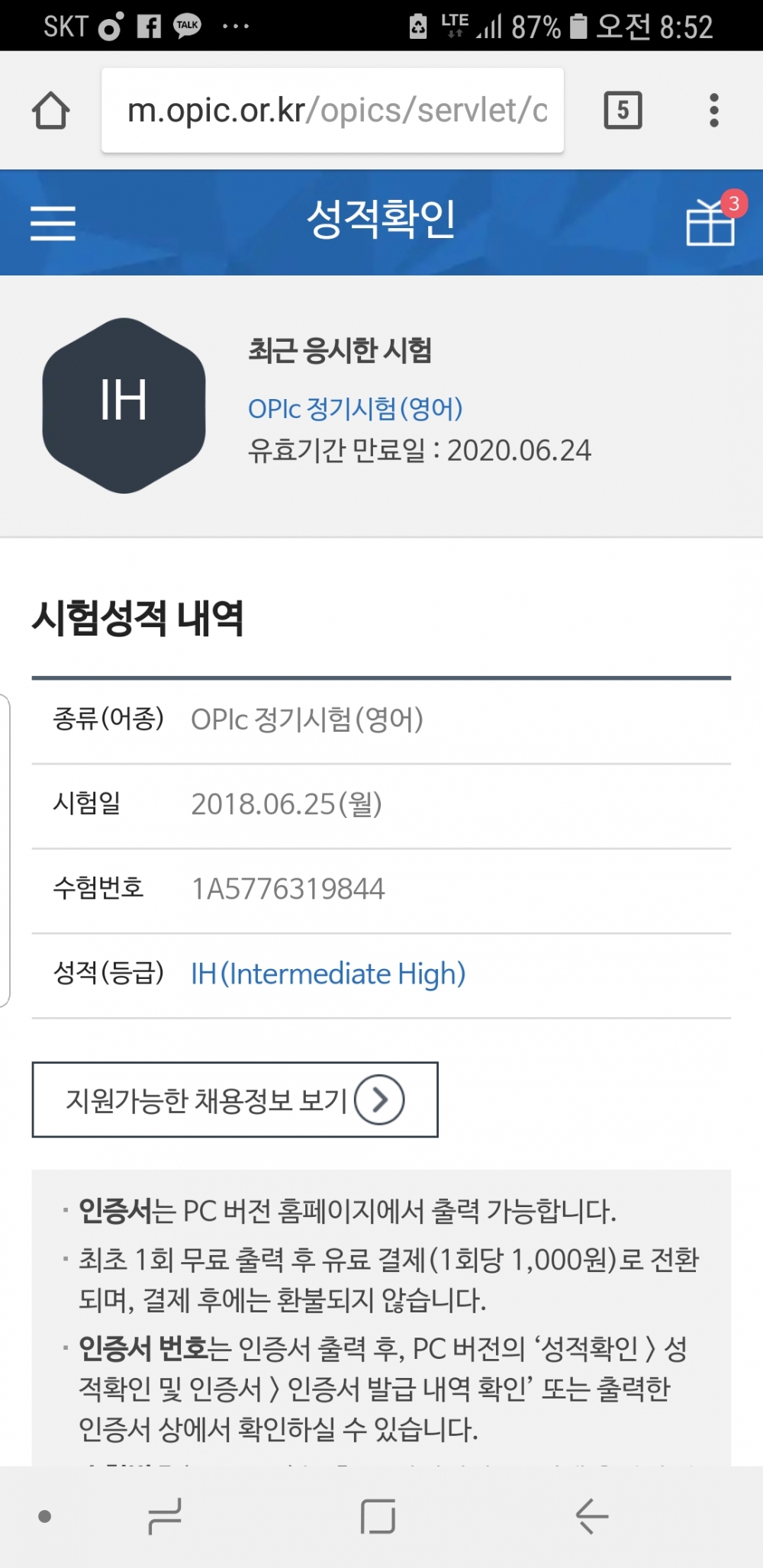
Task: Tap 지원가능한 채용정보 보기 button
Action: [235, 1100]
